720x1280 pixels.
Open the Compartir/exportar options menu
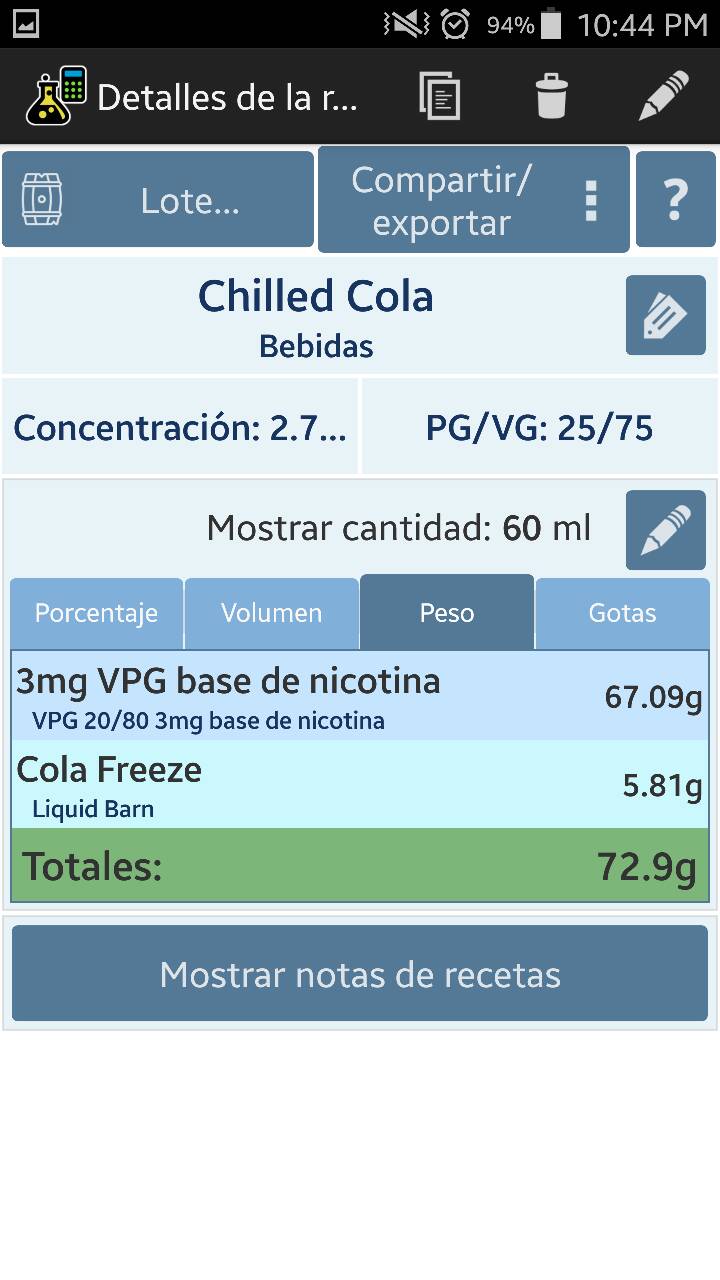click(x=592, y=198)
